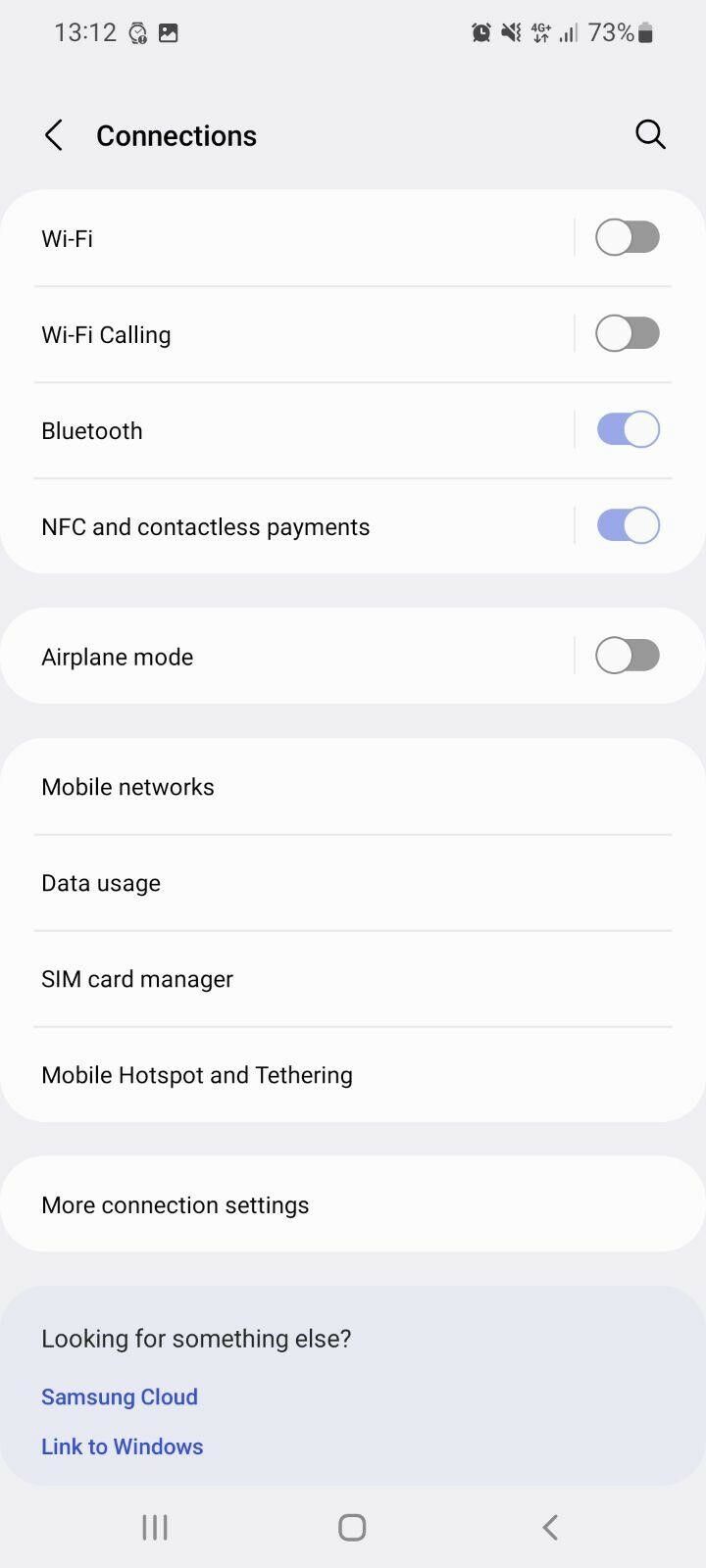The height and width of the screenshot is (1568, 706).
Task: Open Bluetooth settings row
Action: pos(294,431)
